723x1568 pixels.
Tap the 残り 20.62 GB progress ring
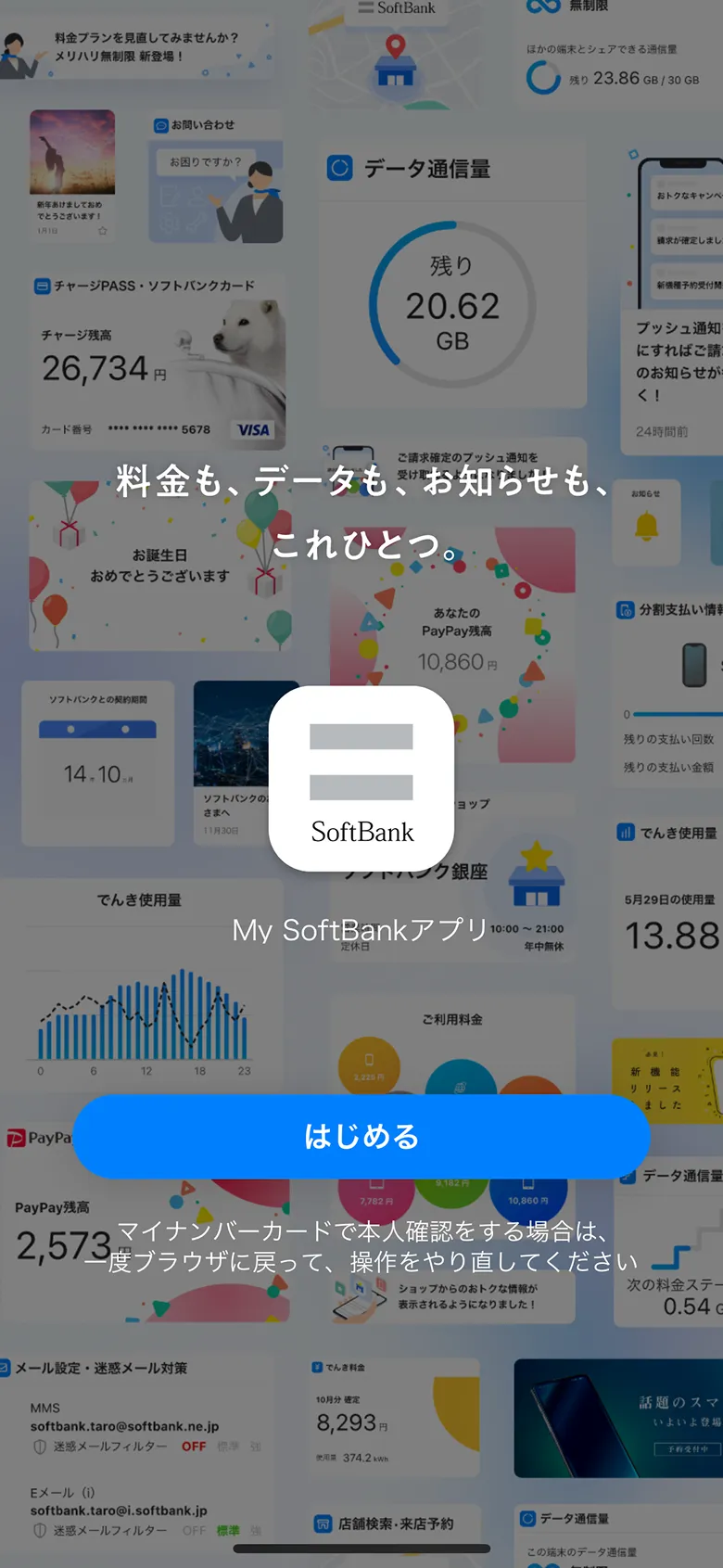[451, 295]
